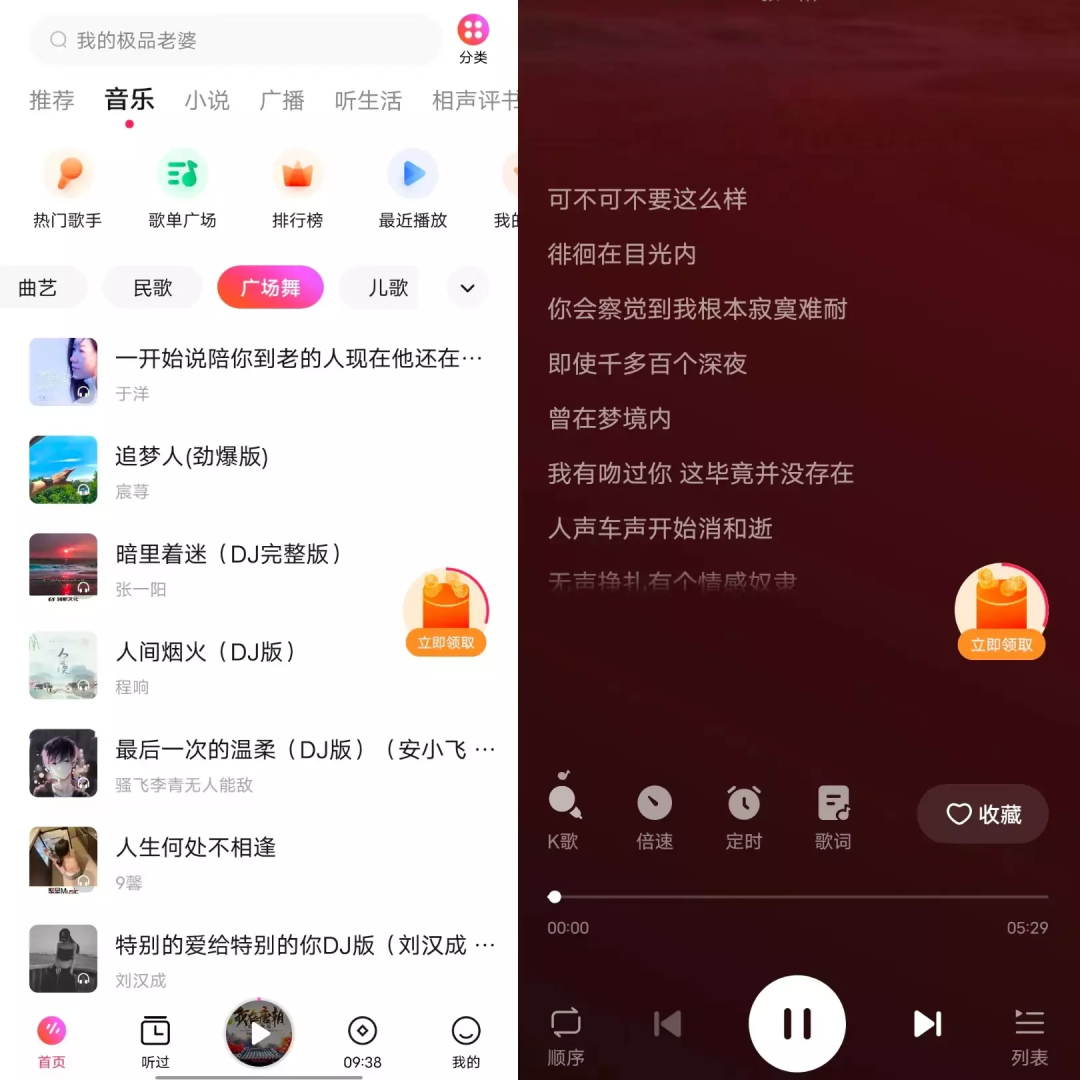The height and width of the screenshot is (1080, 1080).
Task: Open the 分类 categories icon
Action: (x=473, y=40)
